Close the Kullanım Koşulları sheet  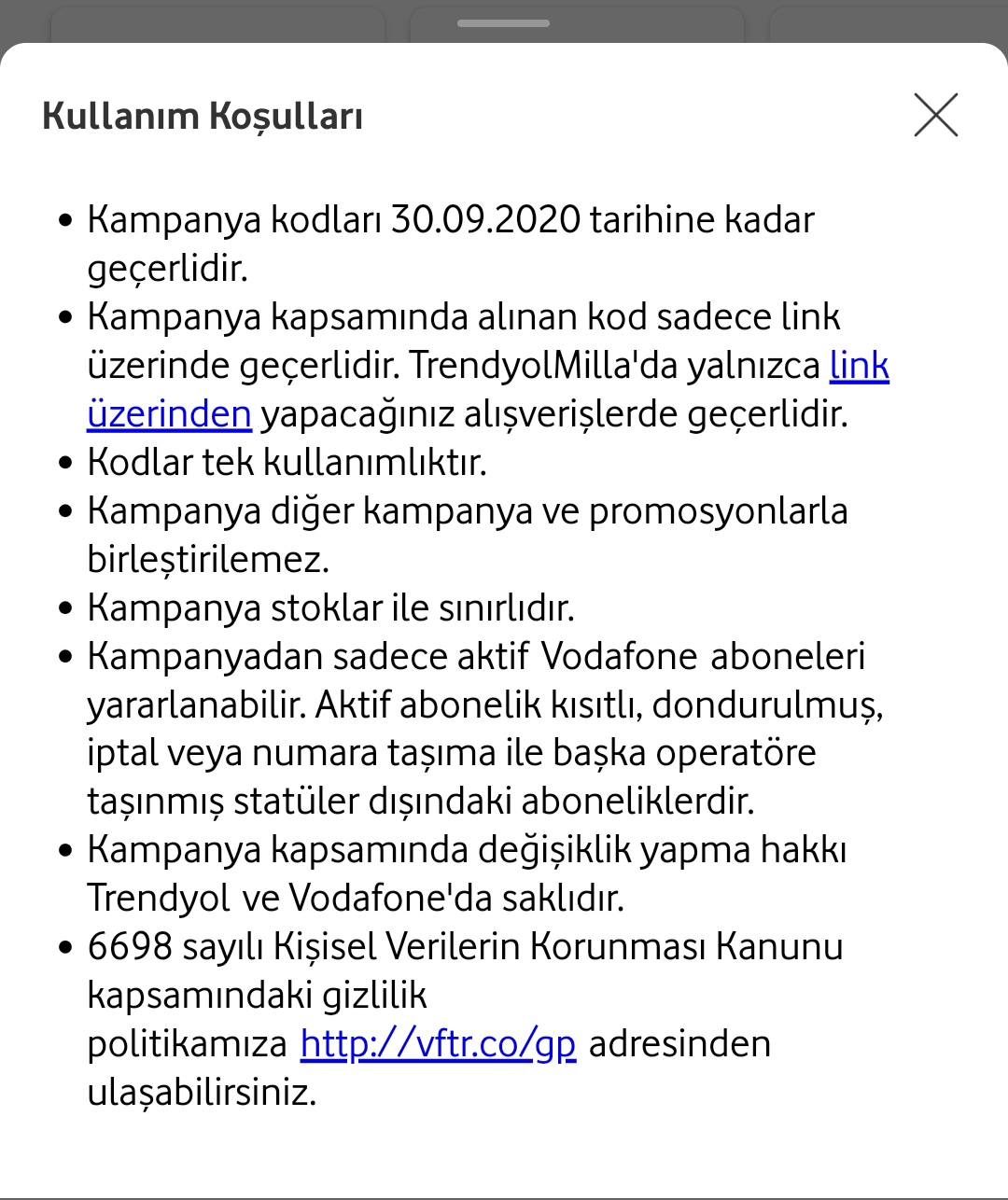[x=936, y=116]
